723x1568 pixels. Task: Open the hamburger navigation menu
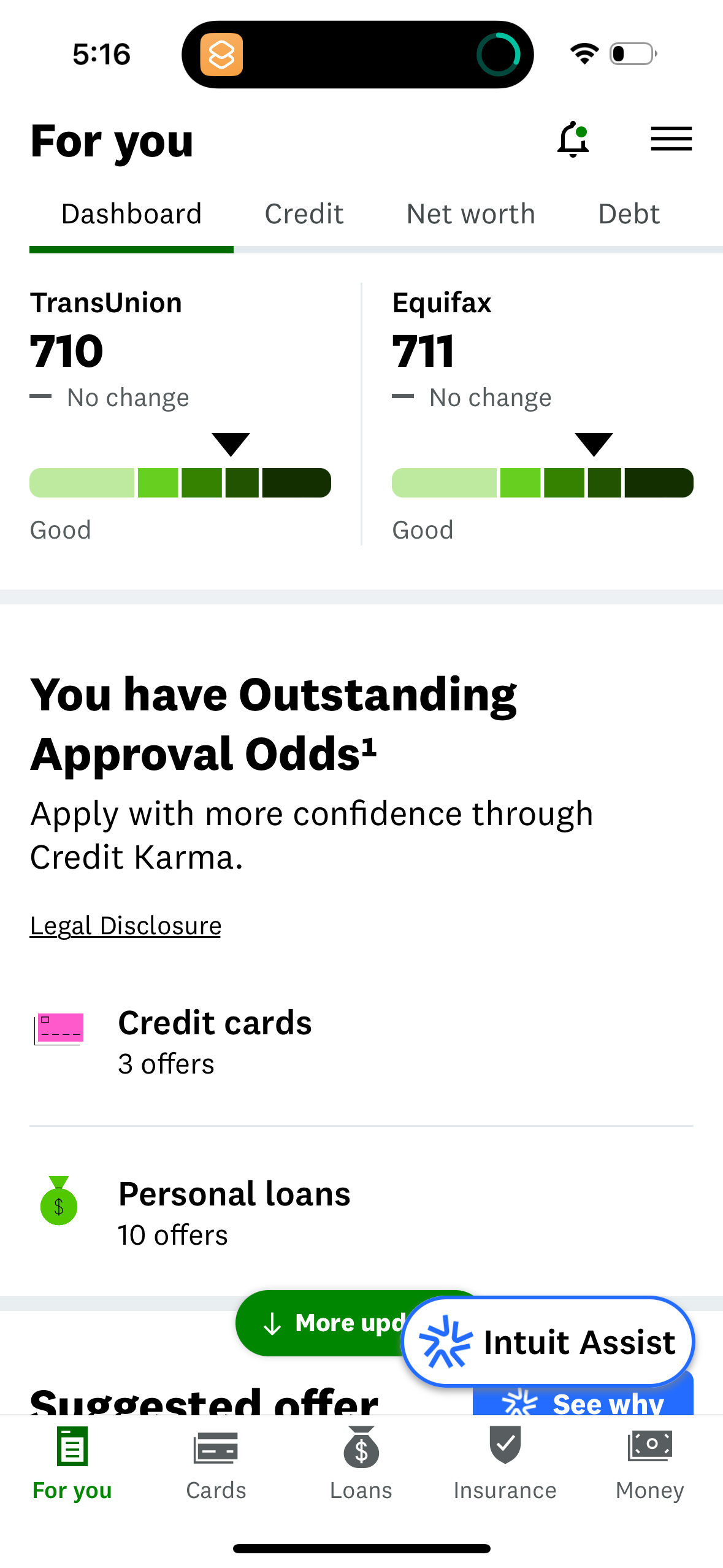click(671, 139)
